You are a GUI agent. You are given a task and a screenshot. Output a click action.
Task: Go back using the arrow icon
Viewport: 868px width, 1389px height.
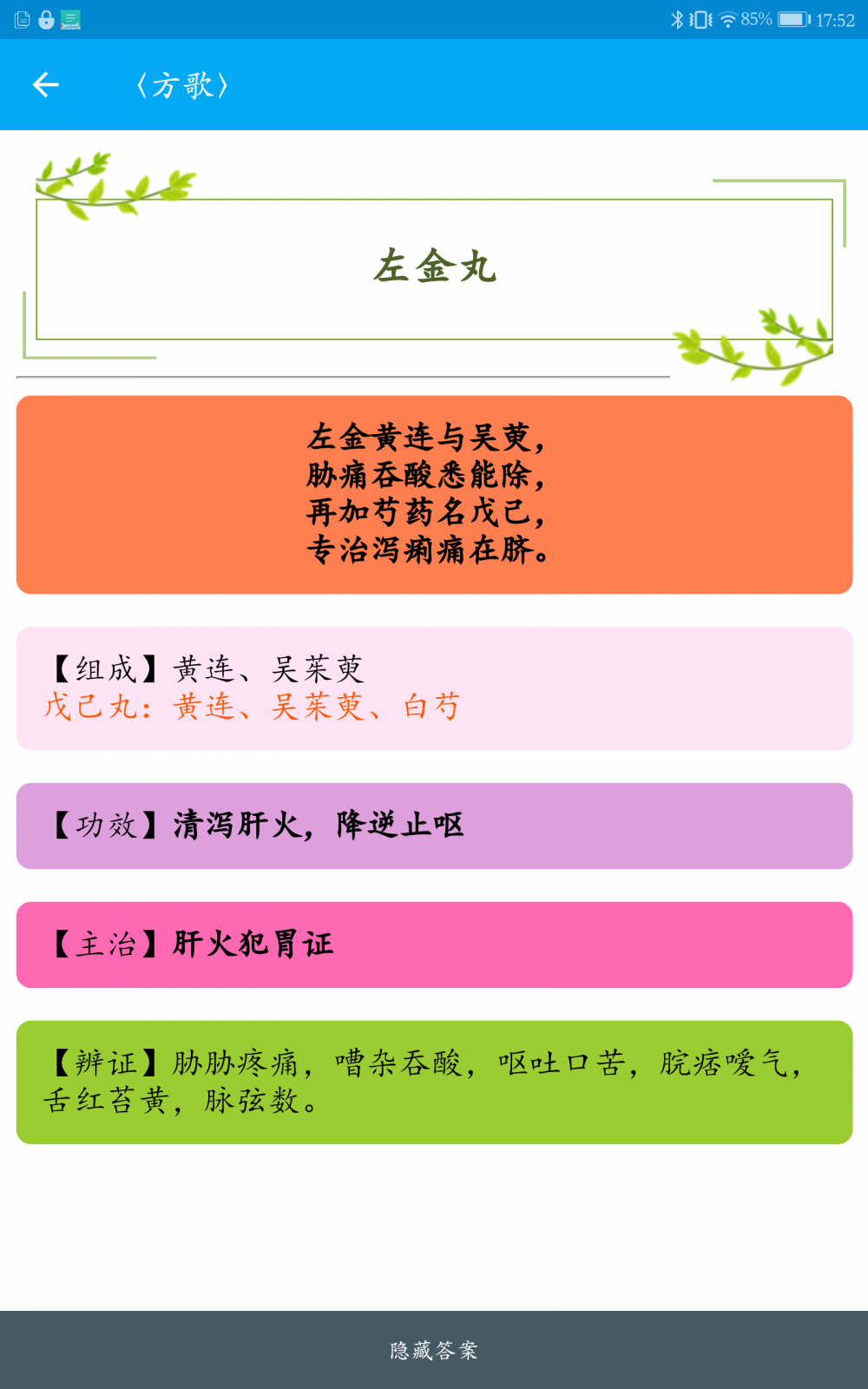click(x=45, y=85)
